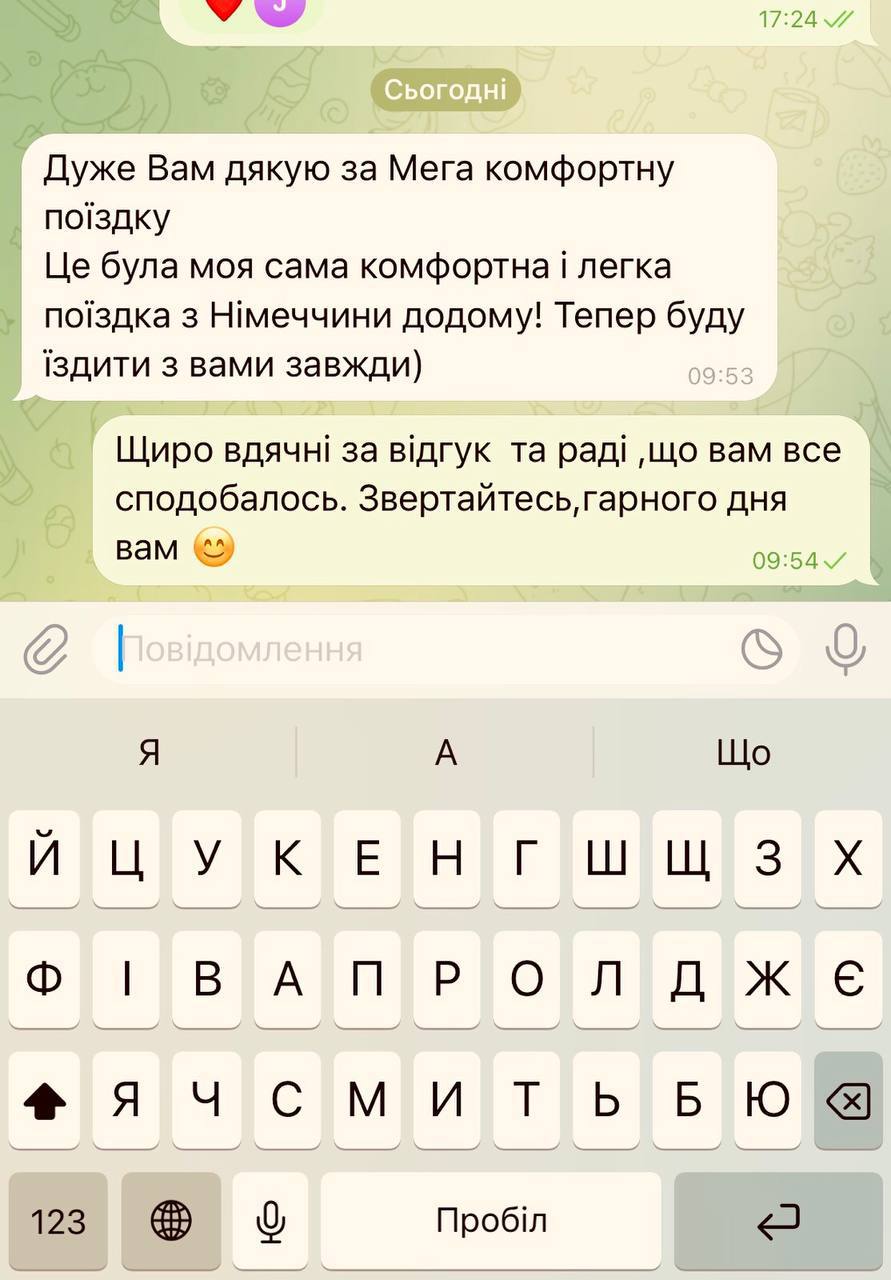Insert the suggested word Я

tap(149, 753)
